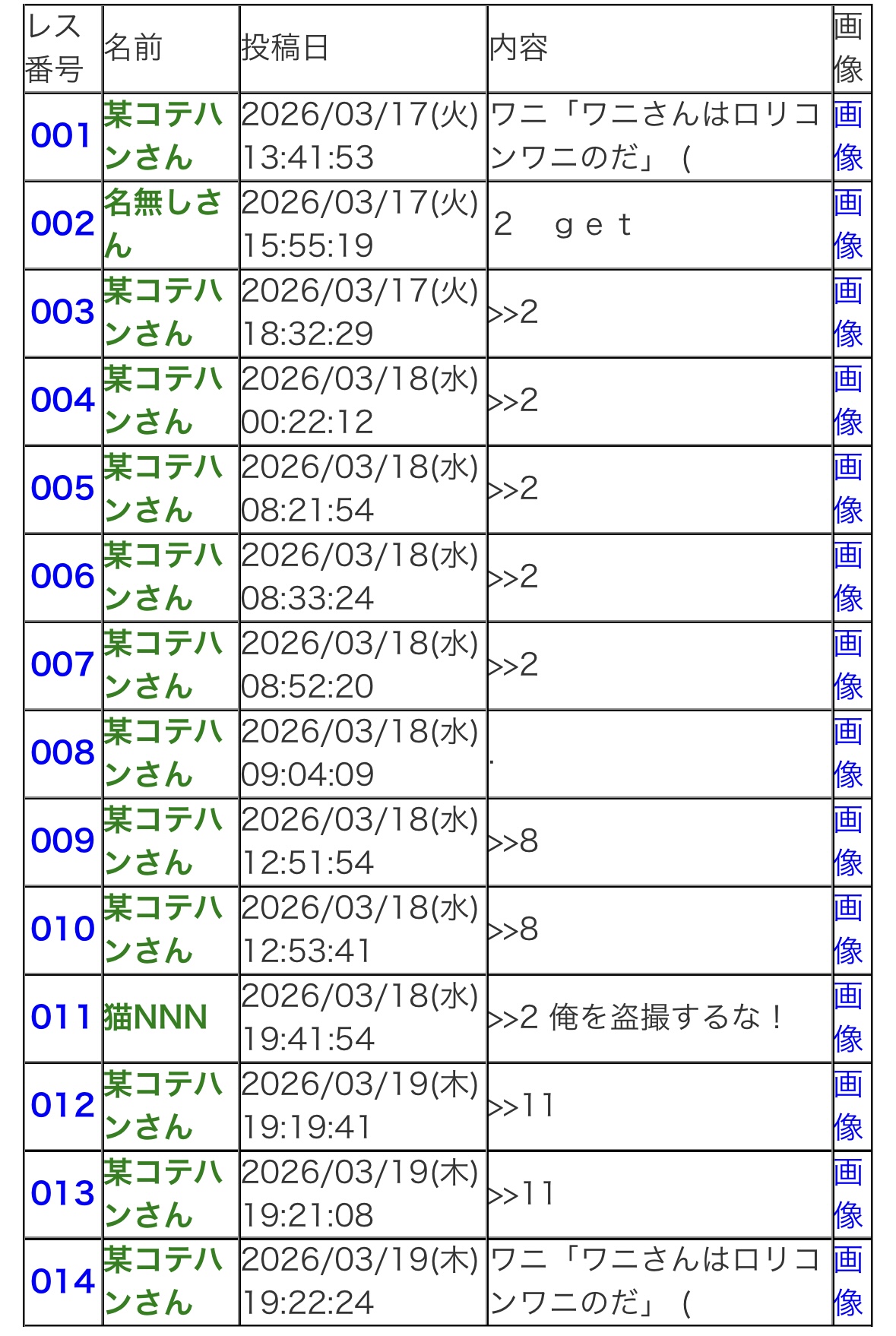
Task: Open the 画像 link for post 002
Action: click(848, 225)
